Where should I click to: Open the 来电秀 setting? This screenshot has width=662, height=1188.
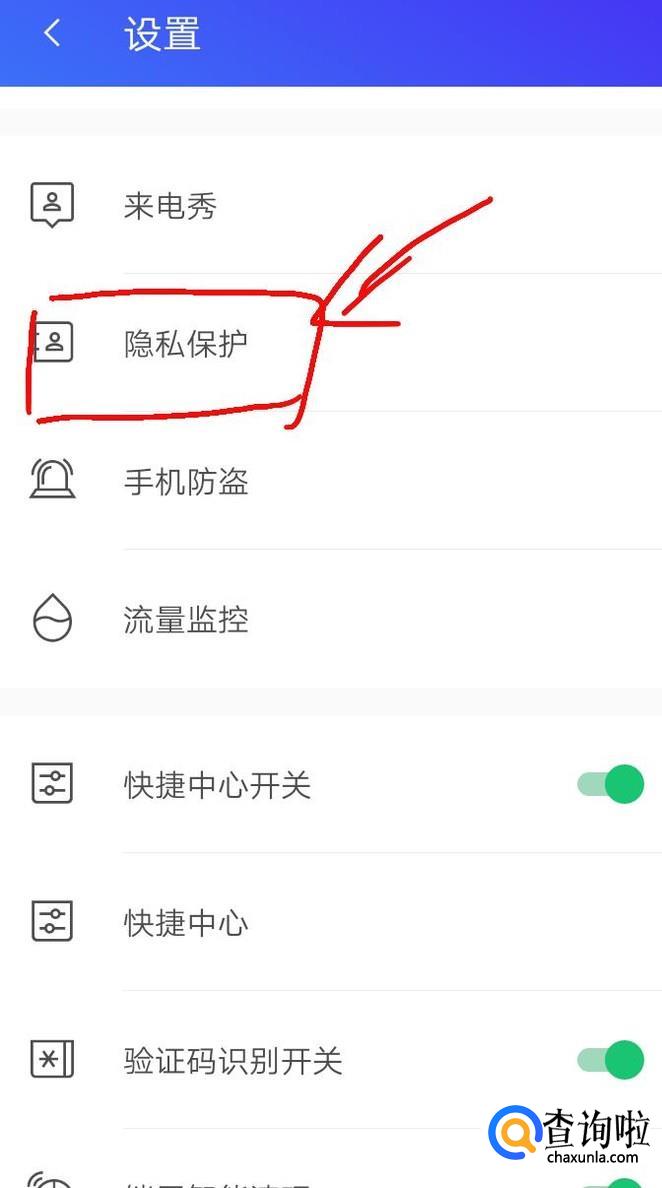point(331,205)
